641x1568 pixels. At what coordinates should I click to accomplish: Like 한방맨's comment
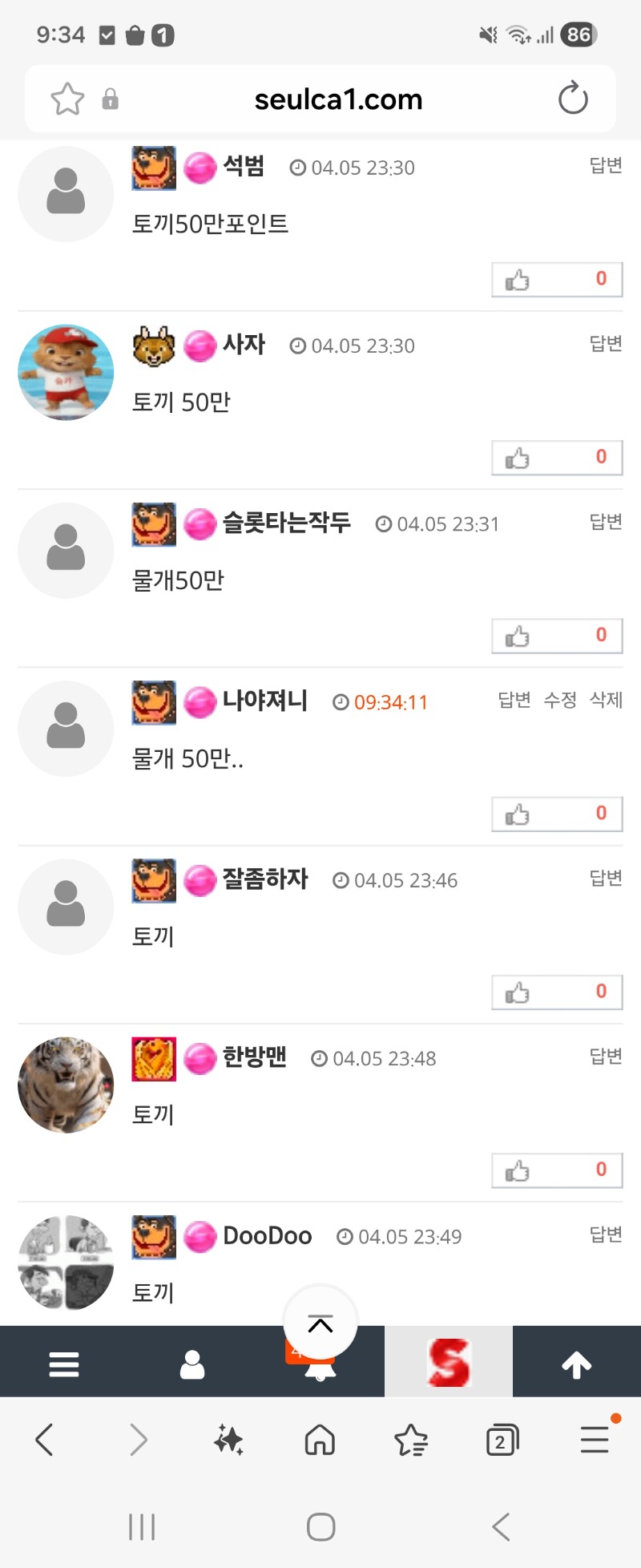tap(557, 1170)
